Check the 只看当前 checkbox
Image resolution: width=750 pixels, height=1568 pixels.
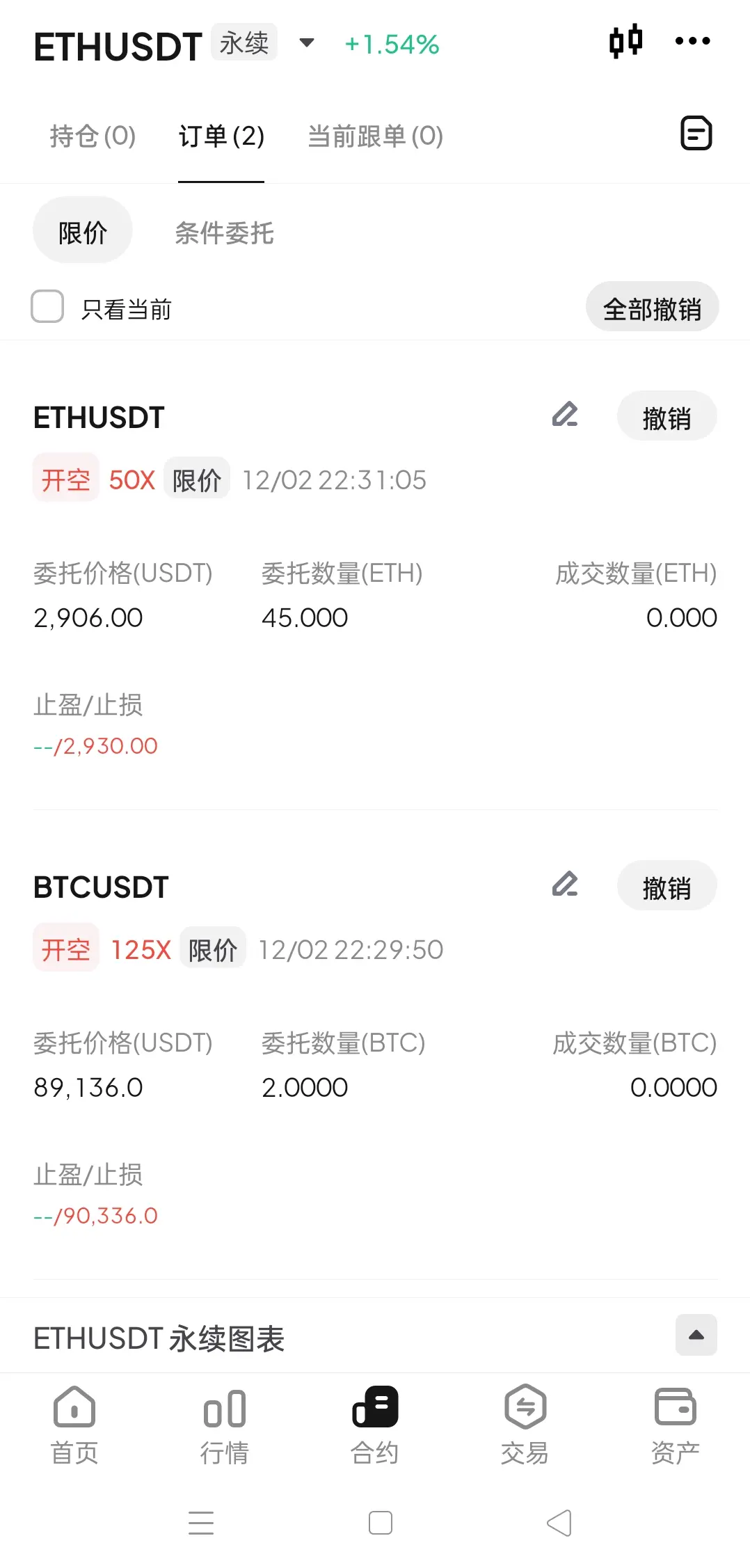point(47,307)
